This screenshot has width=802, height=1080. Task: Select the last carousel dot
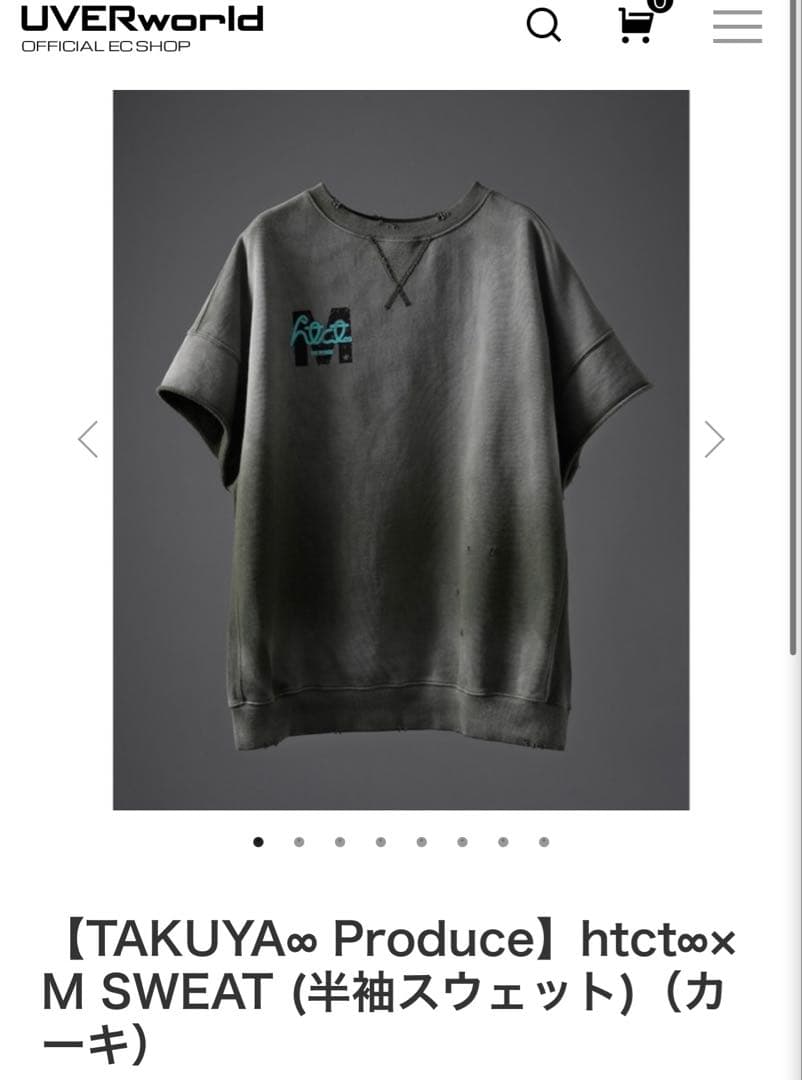point(543,843)
